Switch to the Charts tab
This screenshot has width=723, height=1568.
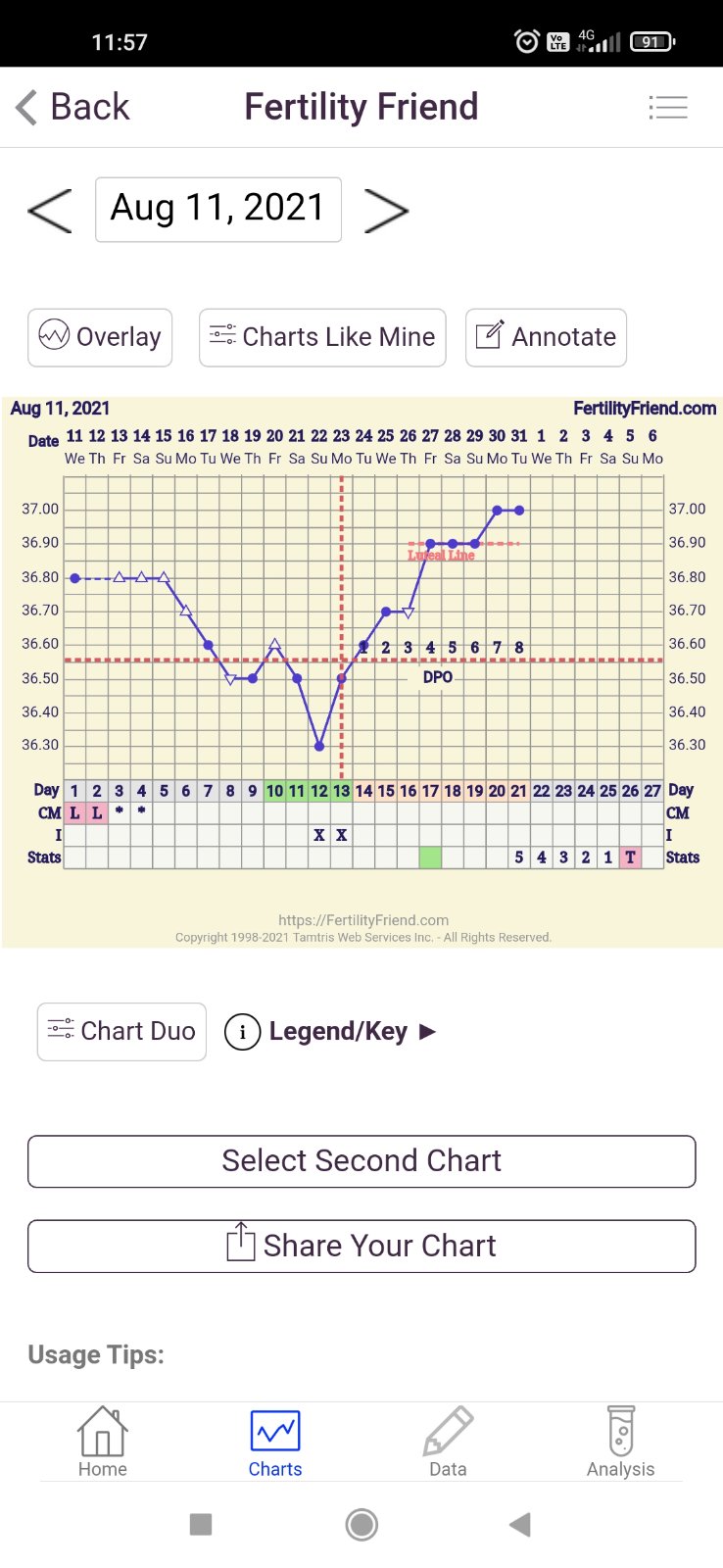(275, 1443)
